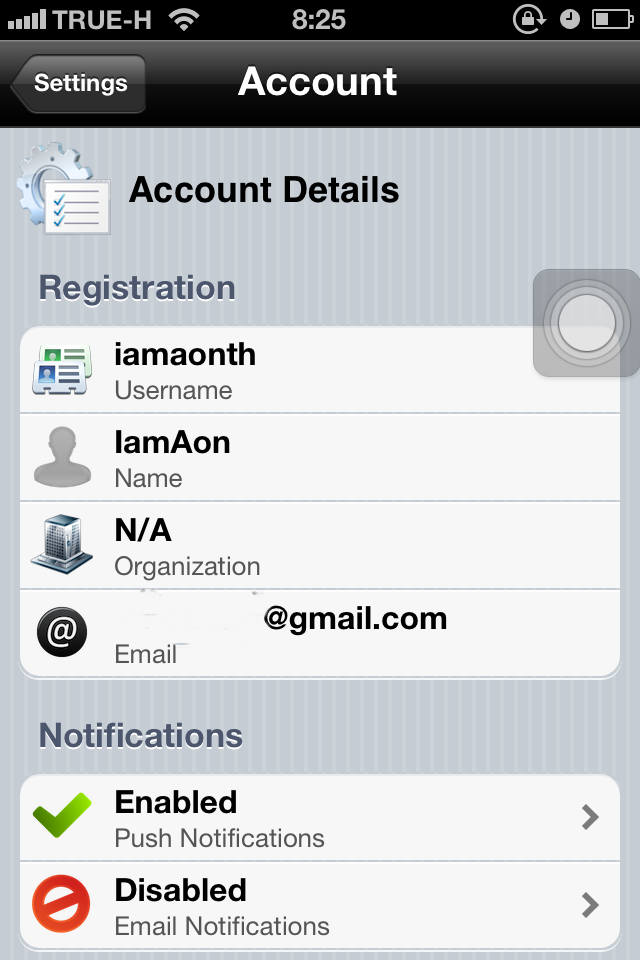Open Push Notifications setting

click(320, 818)
